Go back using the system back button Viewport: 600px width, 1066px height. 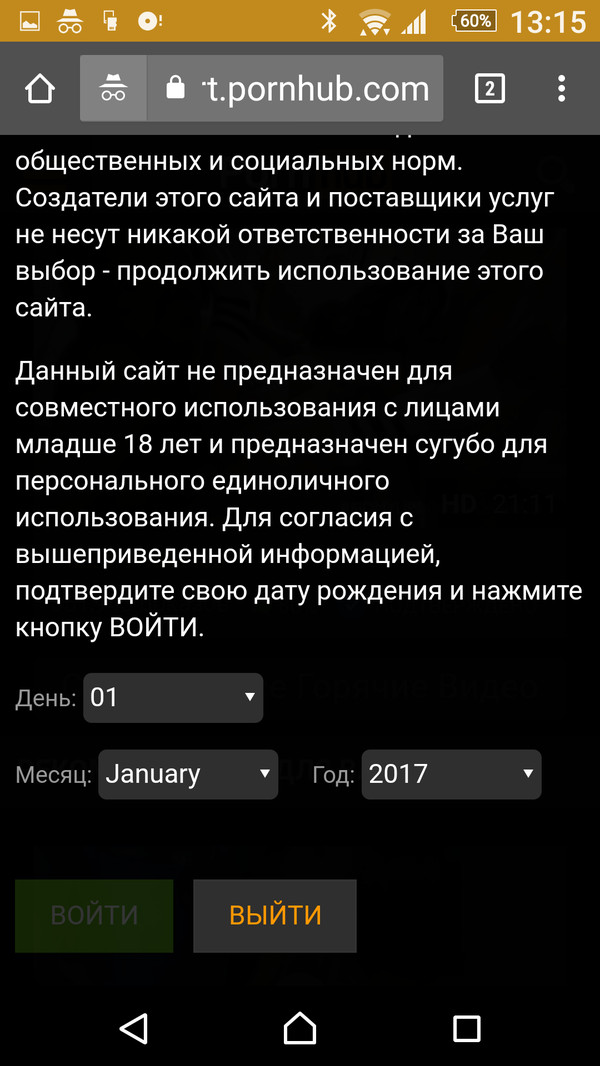[133, 1027]
